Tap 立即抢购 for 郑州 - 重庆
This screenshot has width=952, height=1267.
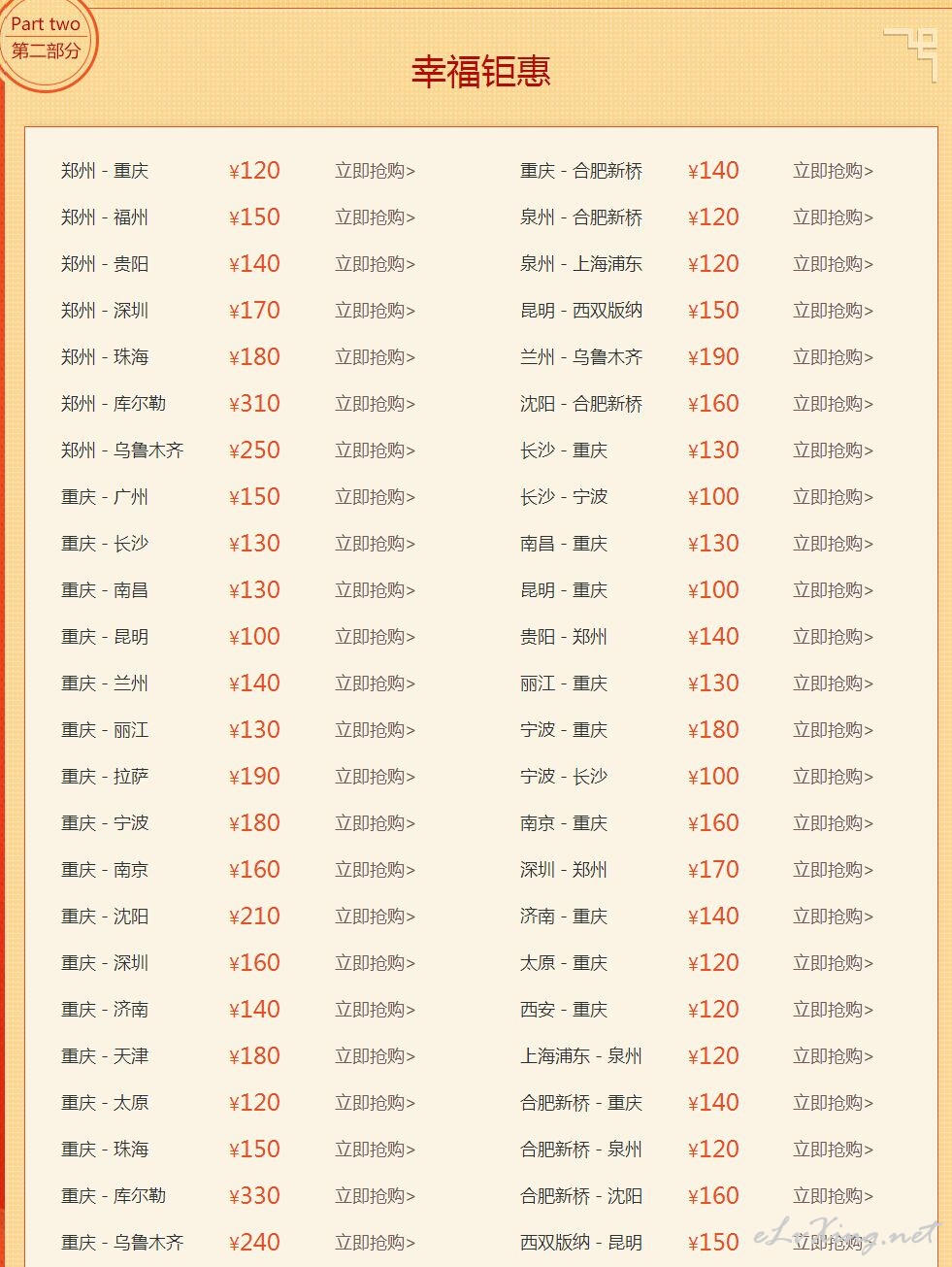(x=375, y=171)
